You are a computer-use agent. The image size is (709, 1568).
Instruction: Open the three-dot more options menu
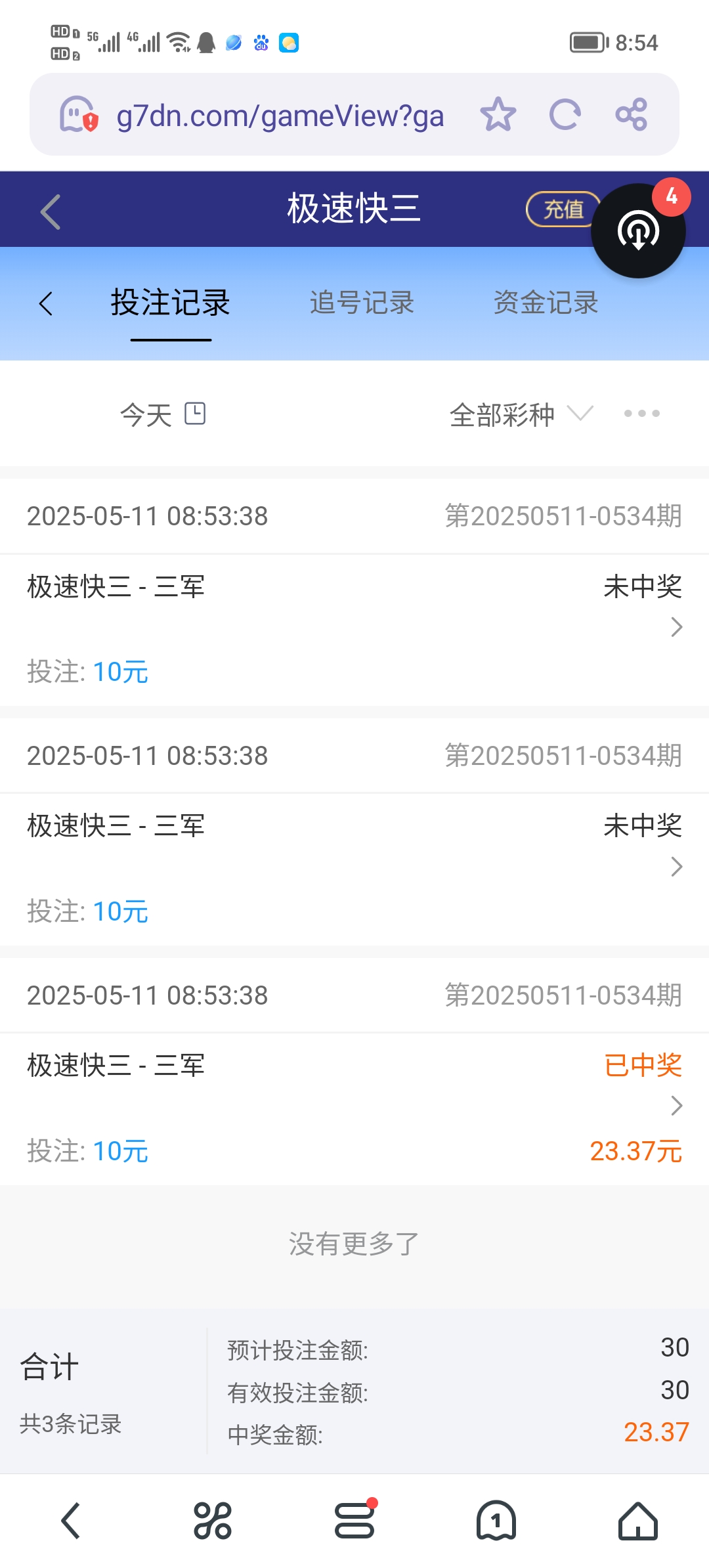click(641, 414)
